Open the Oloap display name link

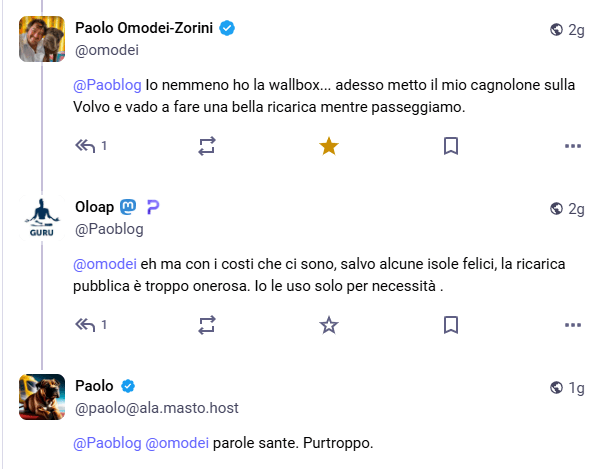[95, 208]
